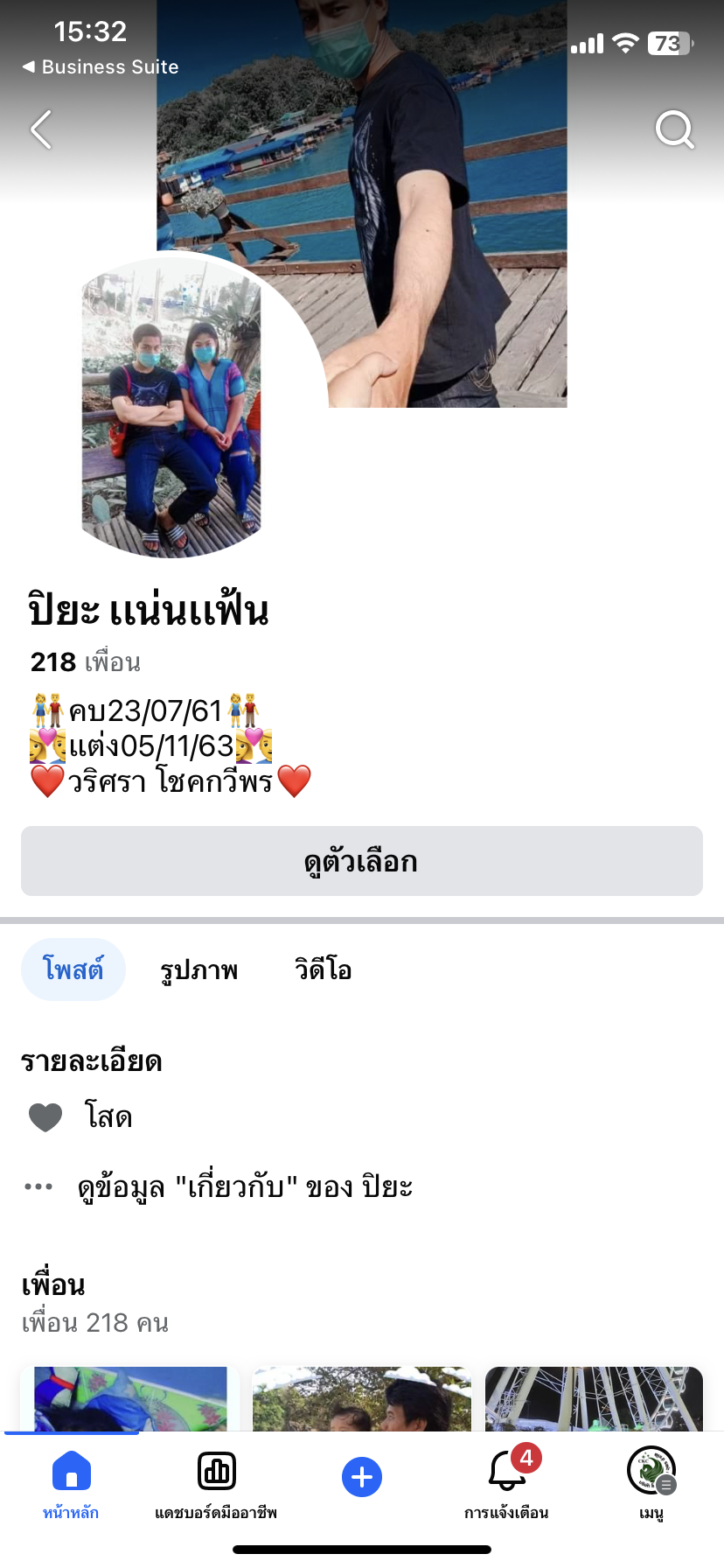Open ดูข้อมูล "เกี่ยวกับ" ของ ปิยะ
This screenshot has width=724, height=1568.
(x=245, y=1187)
